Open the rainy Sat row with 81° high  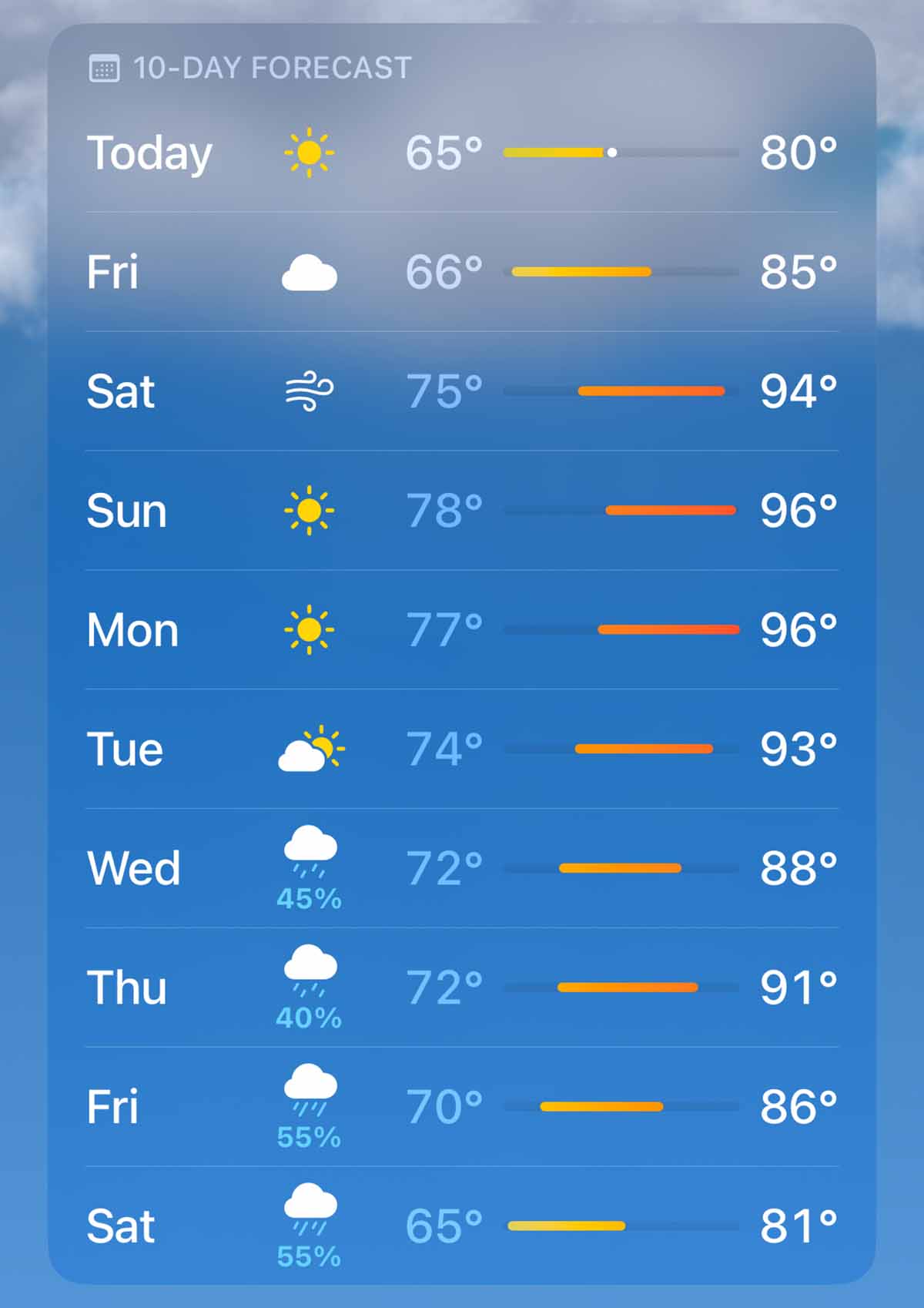(x=462, y=1226)
